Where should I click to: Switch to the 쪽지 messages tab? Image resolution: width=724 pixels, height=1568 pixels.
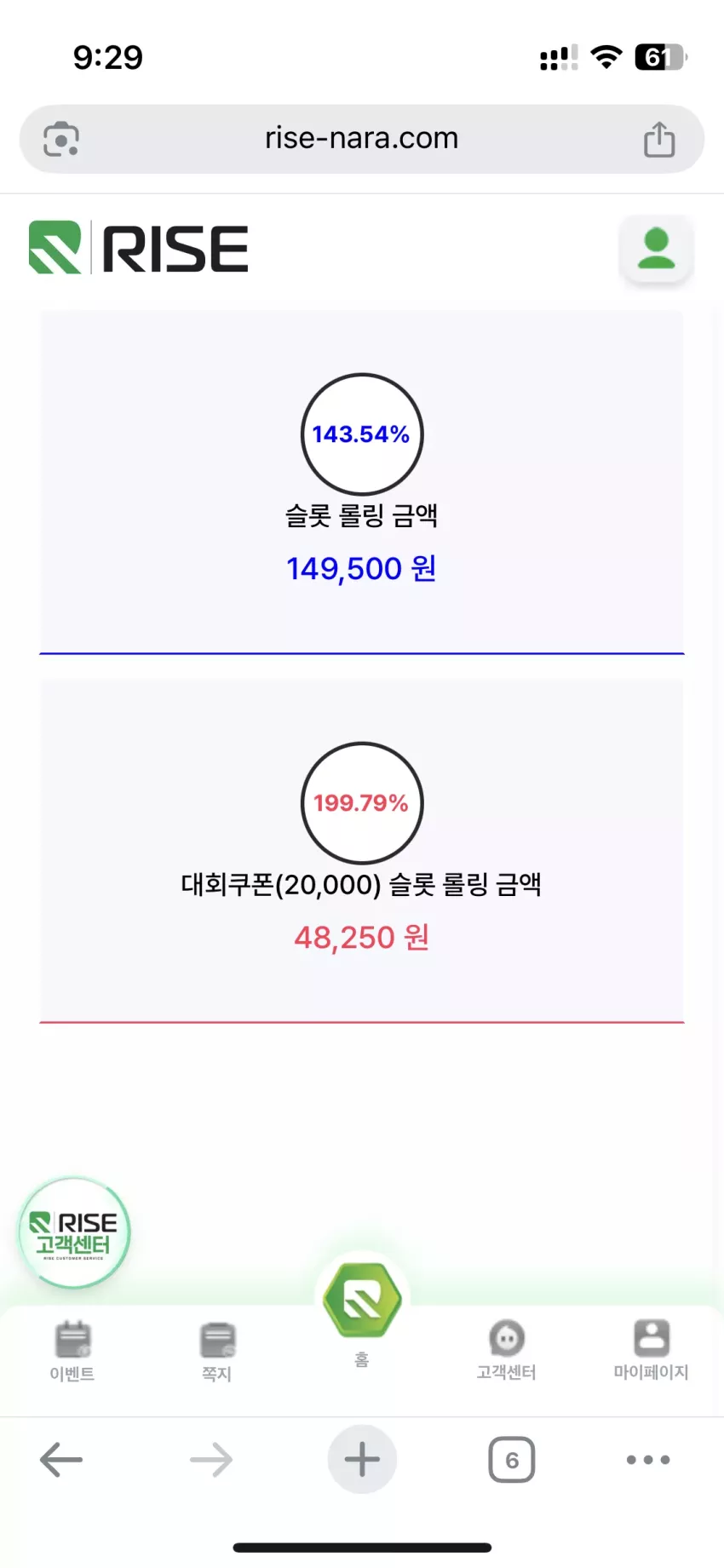tap(217, 1351)
